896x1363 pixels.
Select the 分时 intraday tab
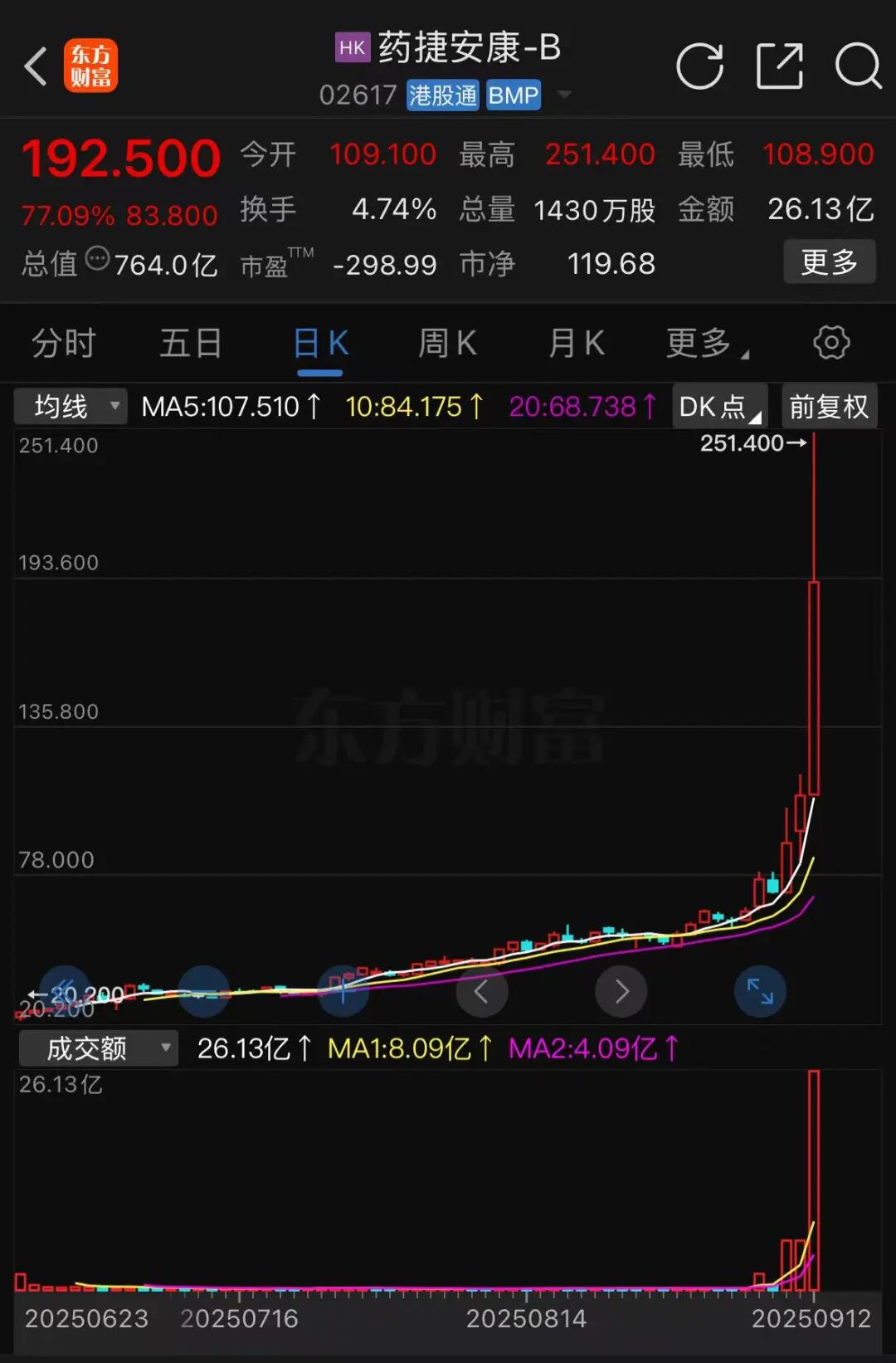[x=64, y=343]
